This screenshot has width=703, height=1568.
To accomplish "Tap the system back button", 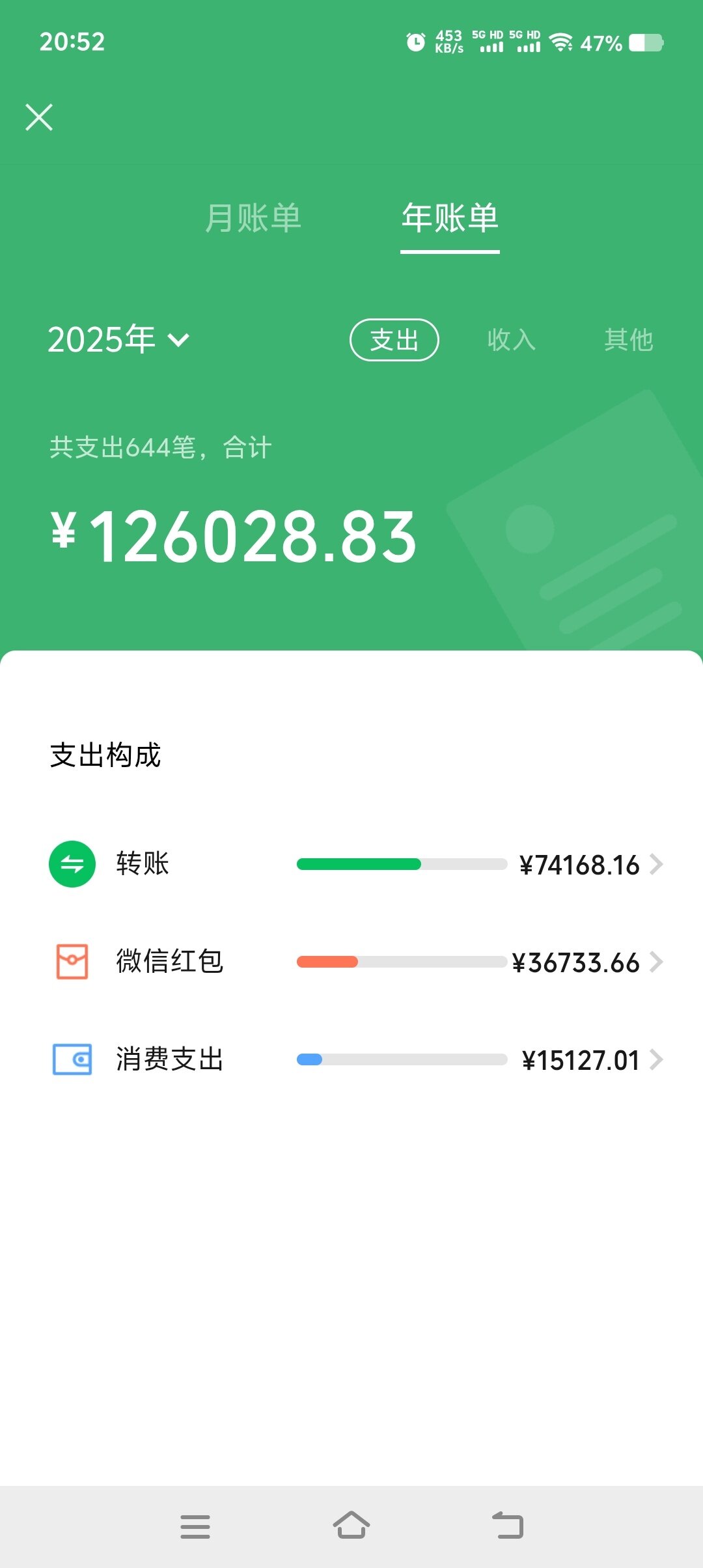I will point(508,1526).
